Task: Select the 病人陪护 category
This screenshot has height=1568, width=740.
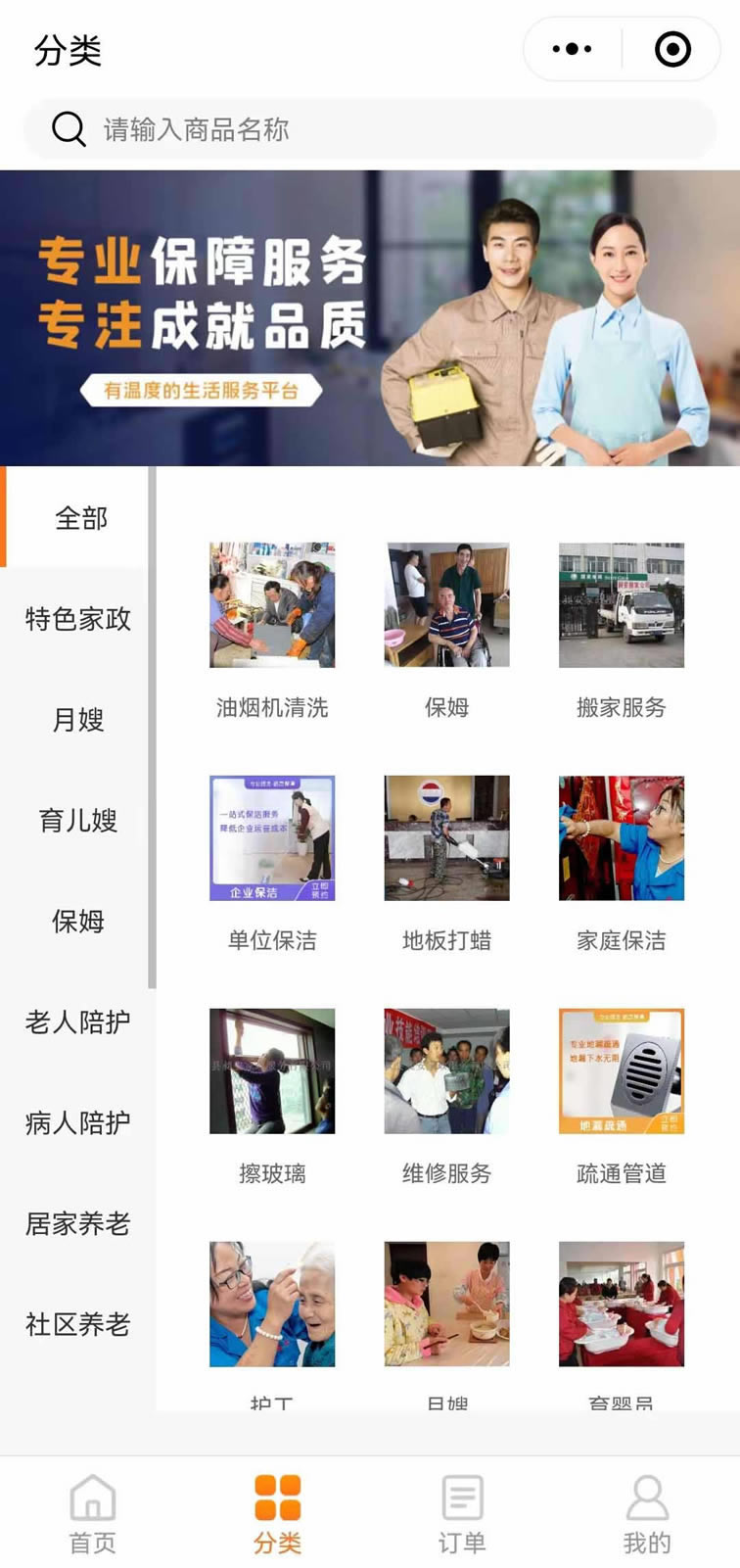Action: 77,1123
